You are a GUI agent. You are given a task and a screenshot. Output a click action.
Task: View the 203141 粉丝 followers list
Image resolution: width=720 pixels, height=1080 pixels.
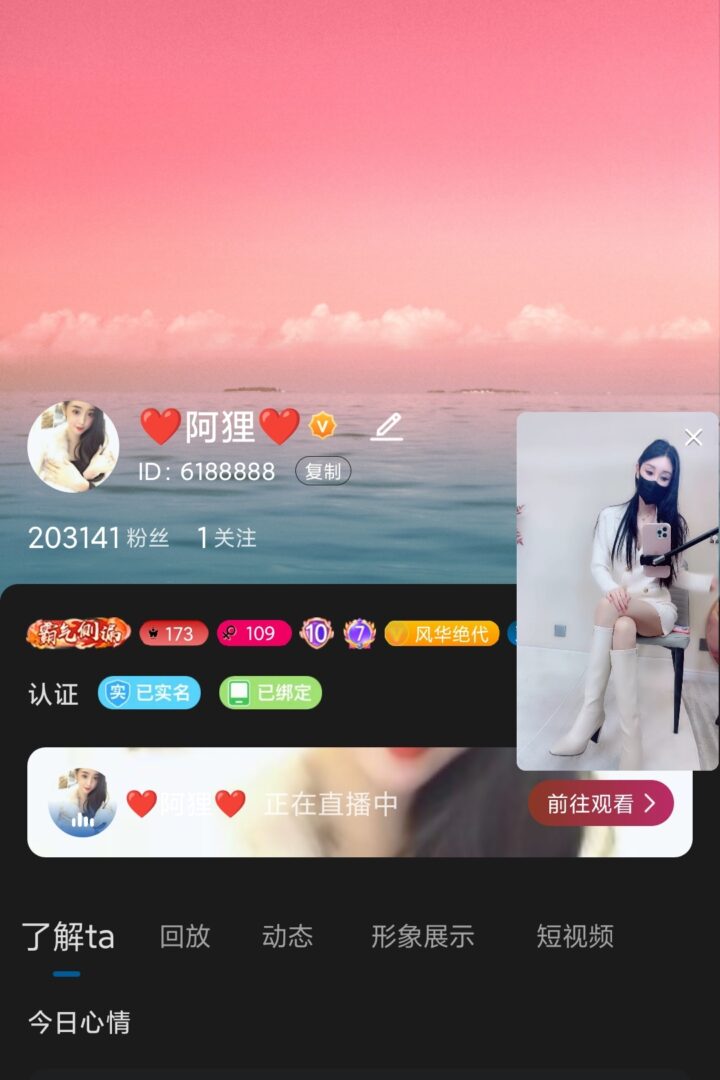click(x=98, y=538)
